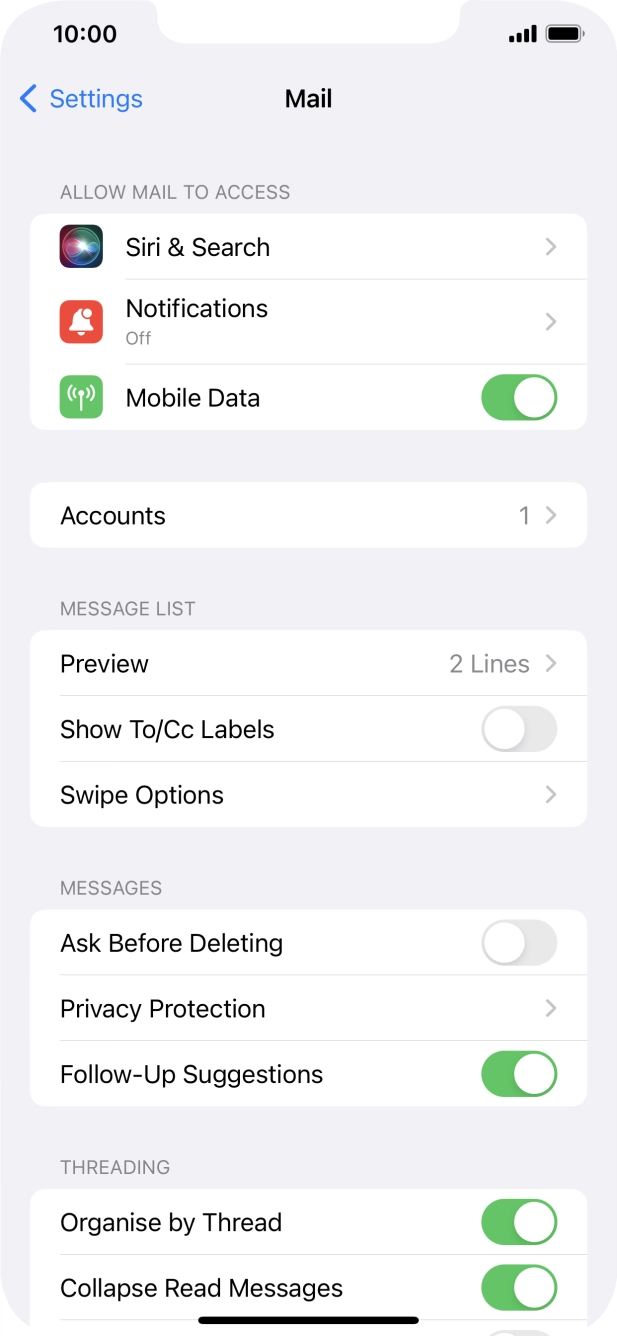Image resolution: width=617 pixels, height=1336 pixels.
Task: Open Siri & Search settings
Action: pyautogui.click(x=308, y=247)
